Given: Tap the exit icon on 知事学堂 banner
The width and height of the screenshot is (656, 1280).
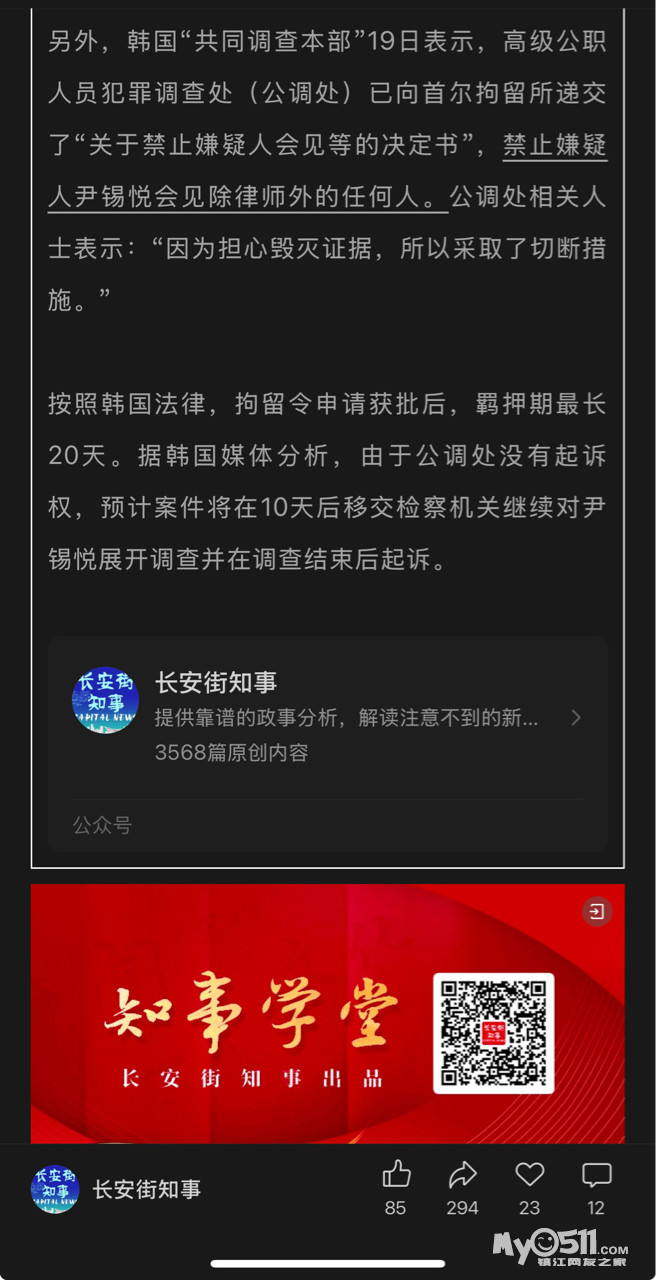Looking at the screenshot, I should (x=597, y=911).
